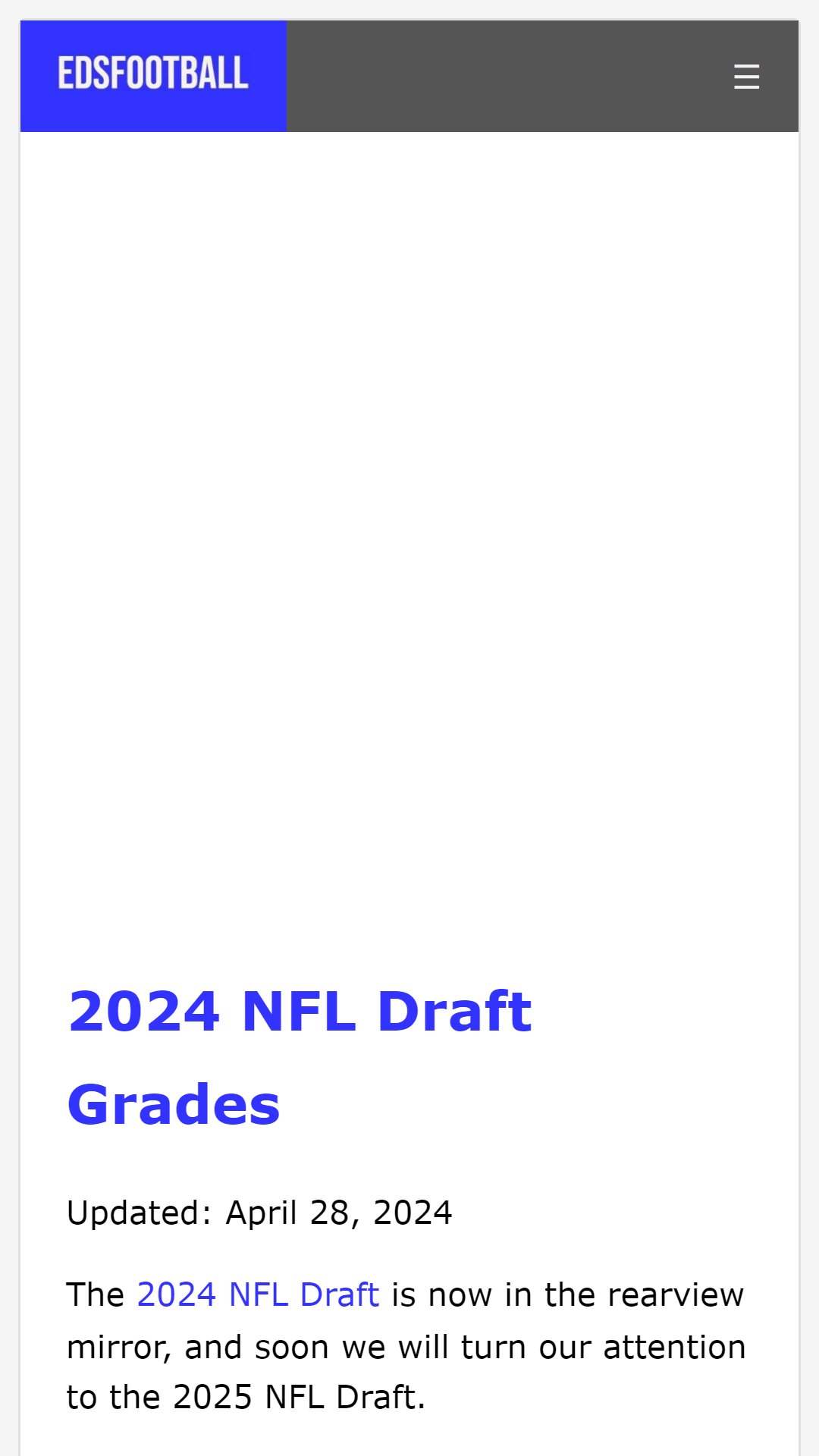Go to EDSFOOTBALL home via header logo

click(153, 74)
